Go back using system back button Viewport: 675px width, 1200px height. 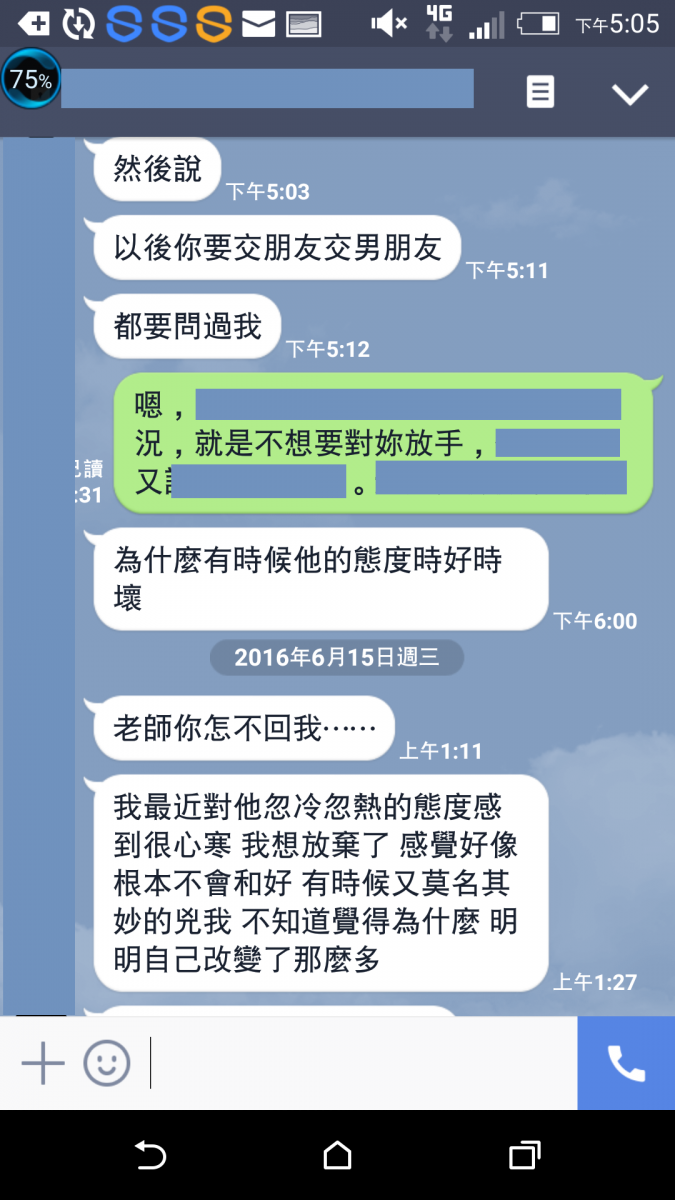(150, 1156)
